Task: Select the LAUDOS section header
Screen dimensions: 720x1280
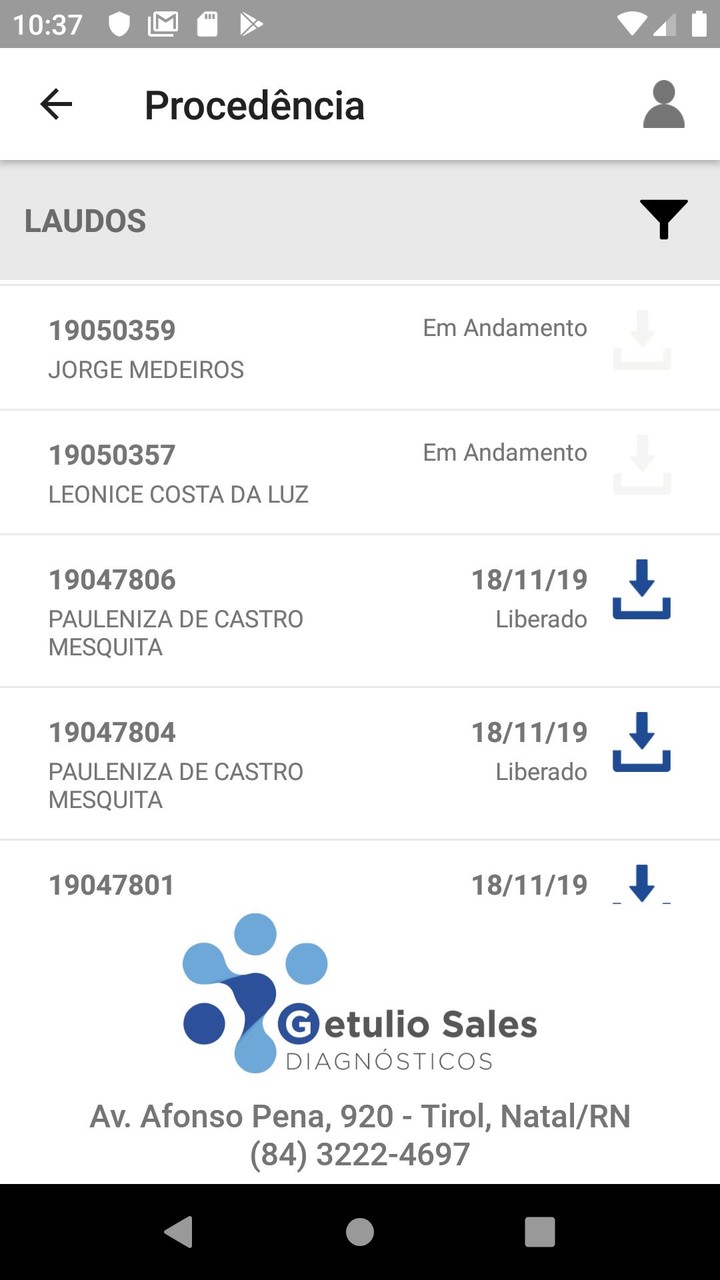Action: click(x=85, y=221)
